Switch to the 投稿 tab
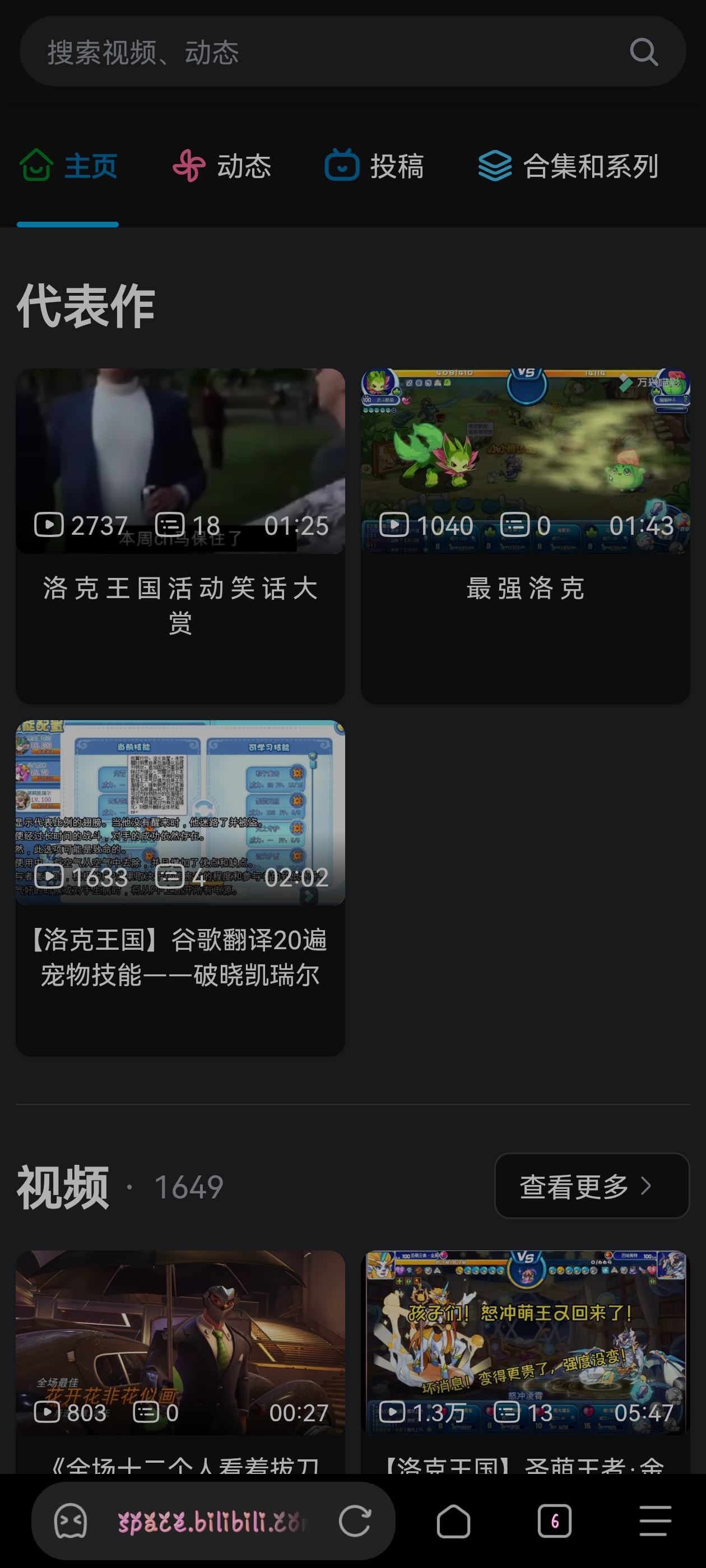Image resolution: width=706 pixels, height=1568 pixels. pyautogui.click(x=374, y=166)
